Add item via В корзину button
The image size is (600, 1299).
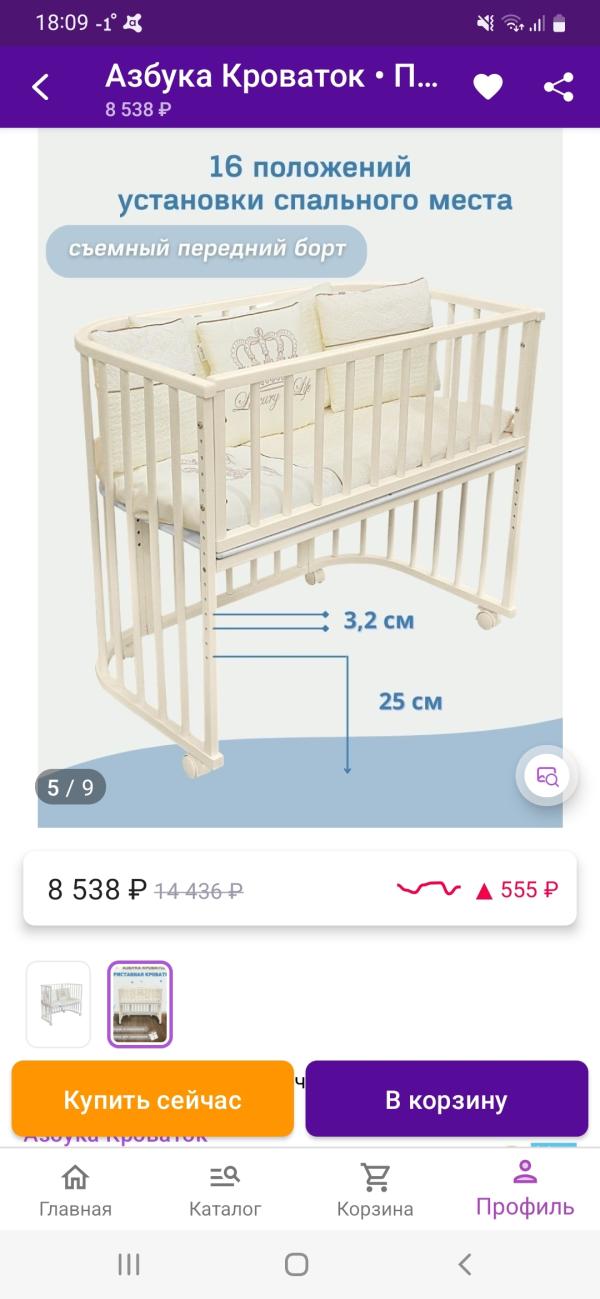point(446,1100)
